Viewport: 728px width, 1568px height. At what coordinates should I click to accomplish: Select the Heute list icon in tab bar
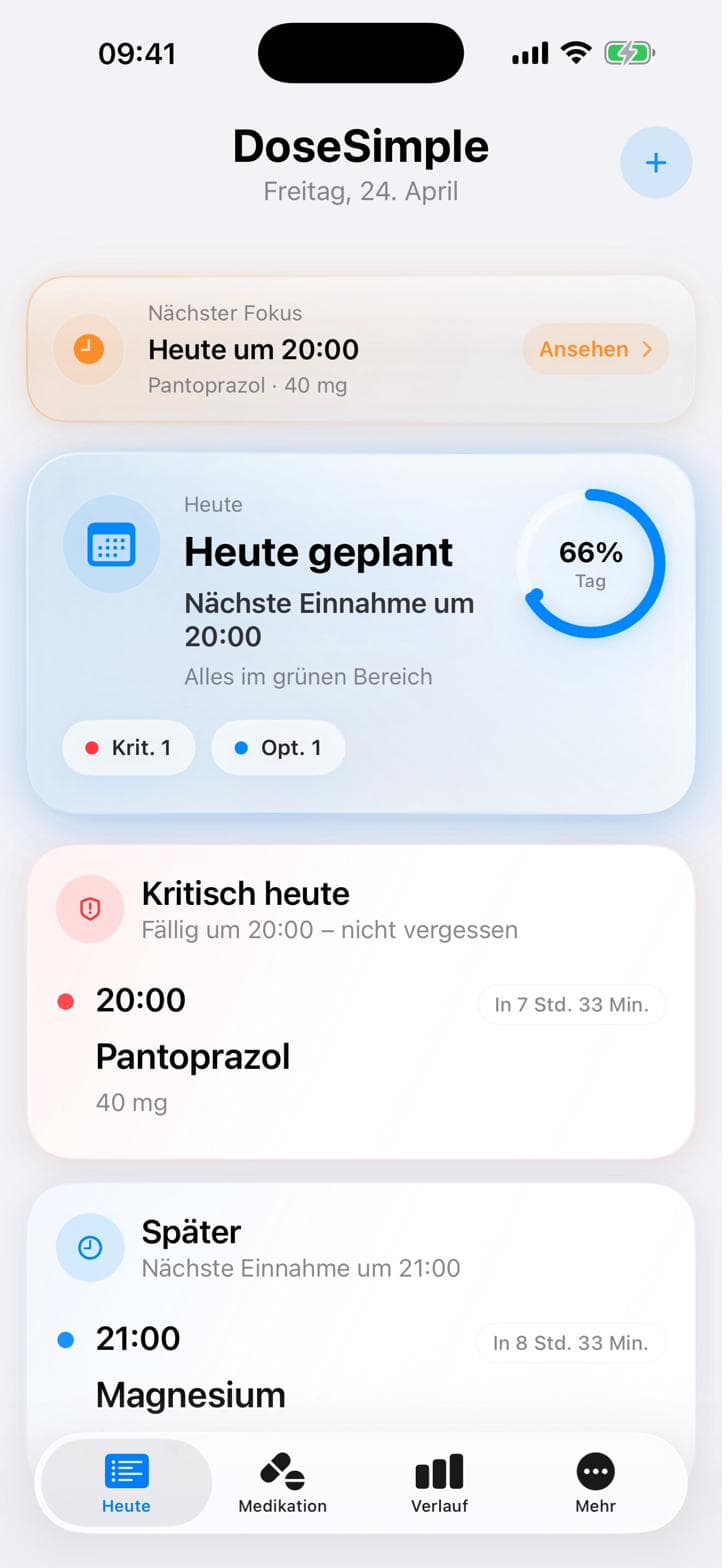125,1468
